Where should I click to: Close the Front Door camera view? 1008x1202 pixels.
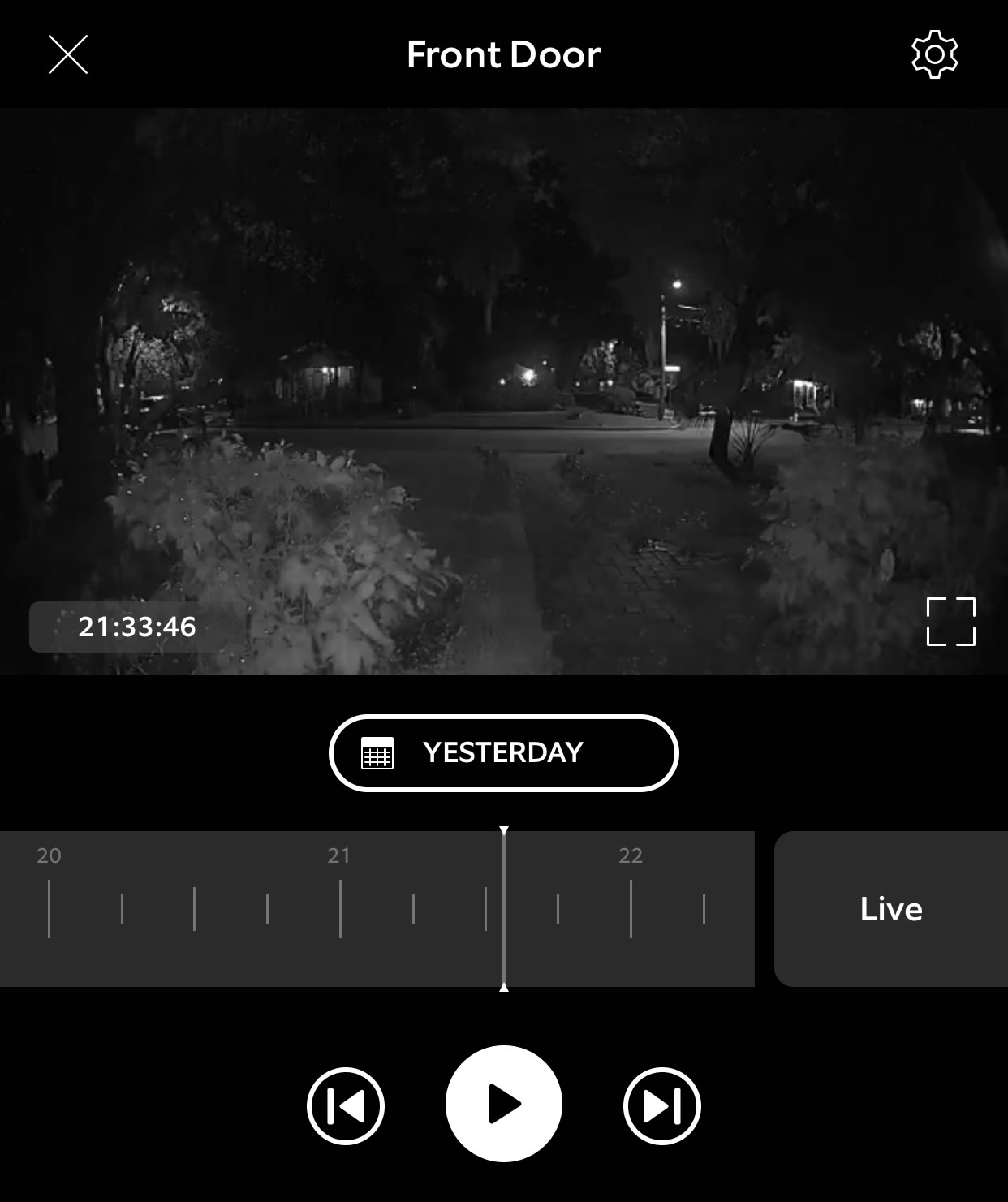(68, 55)
